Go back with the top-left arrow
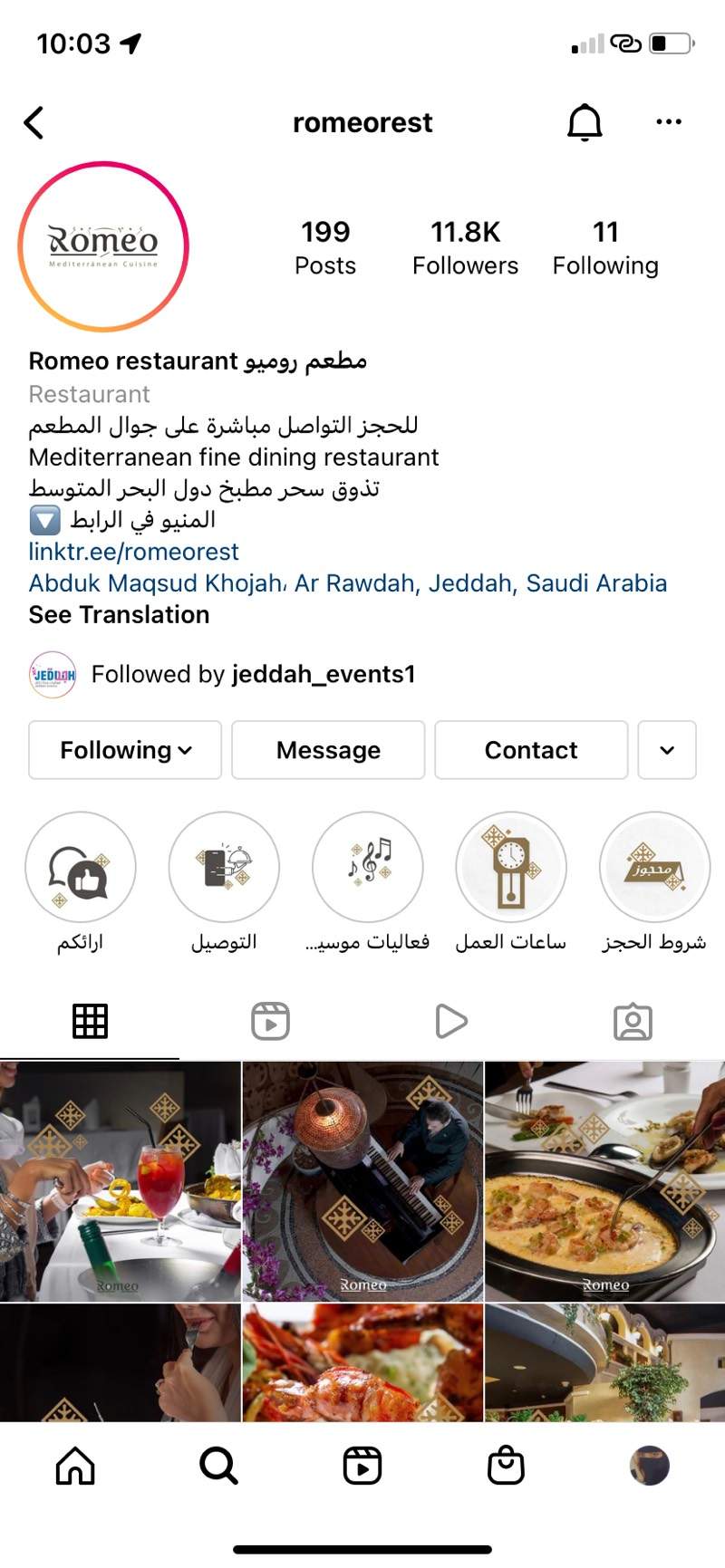The image size is (725, 1568). coord(34,122)
